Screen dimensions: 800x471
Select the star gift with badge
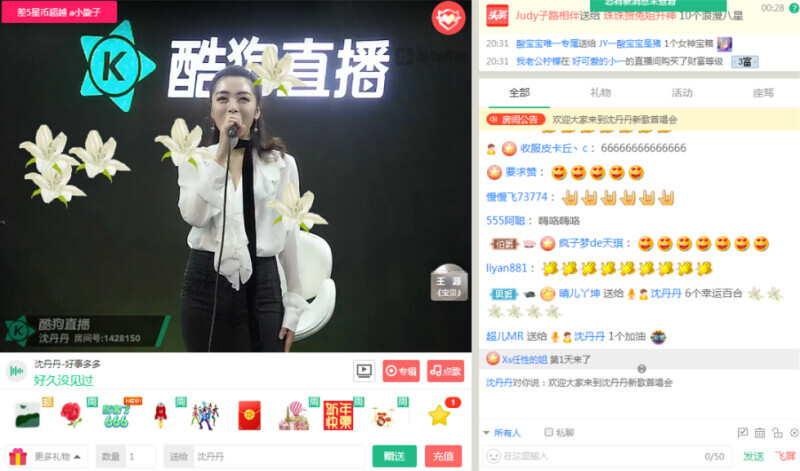point(439,414)
